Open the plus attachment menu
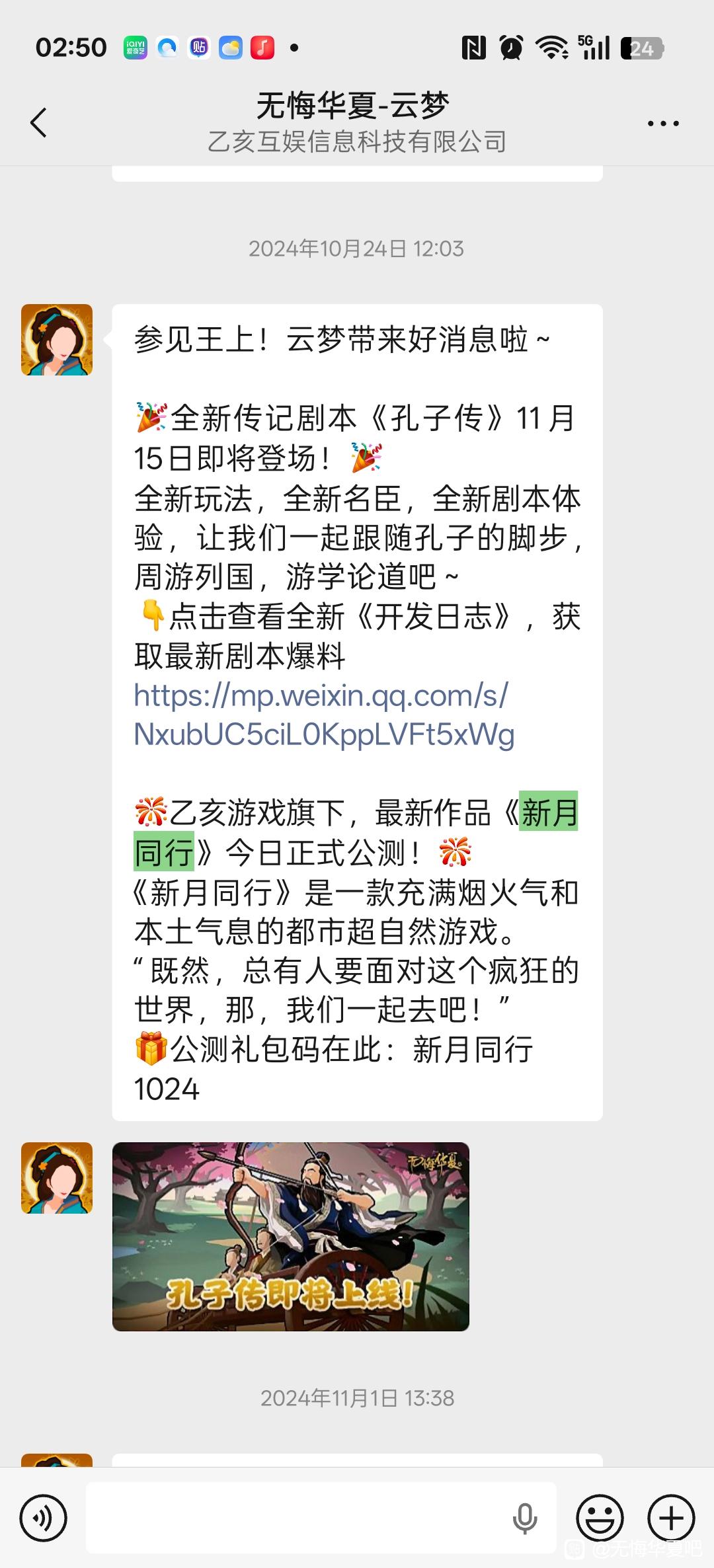 671,1518
